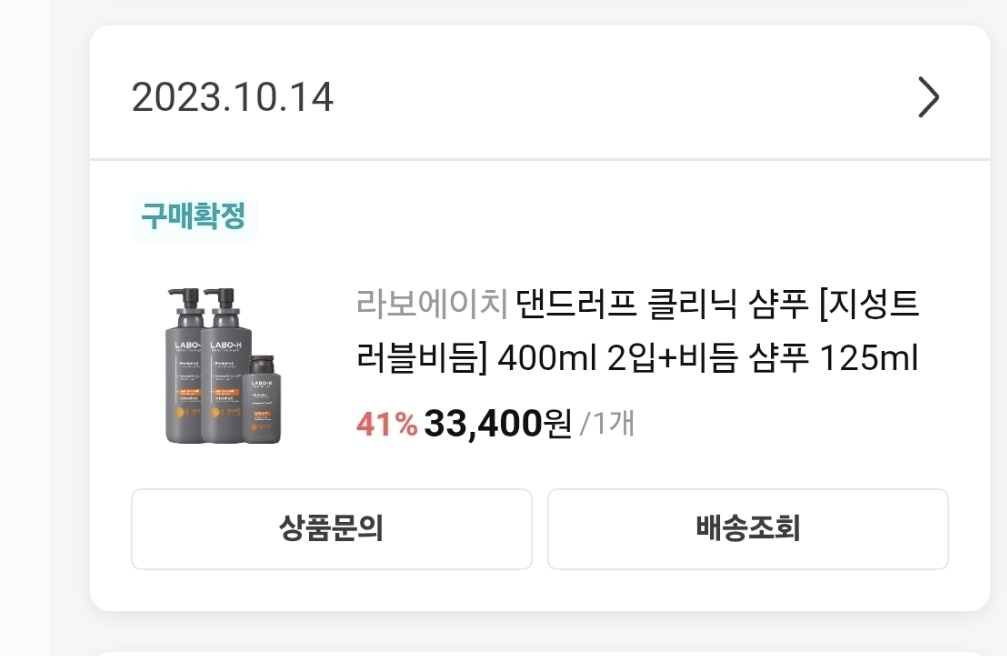This screenshot has width=1007, height=656.
Task: Tap the 배송조회 button
Action: [x=747, y=529]
